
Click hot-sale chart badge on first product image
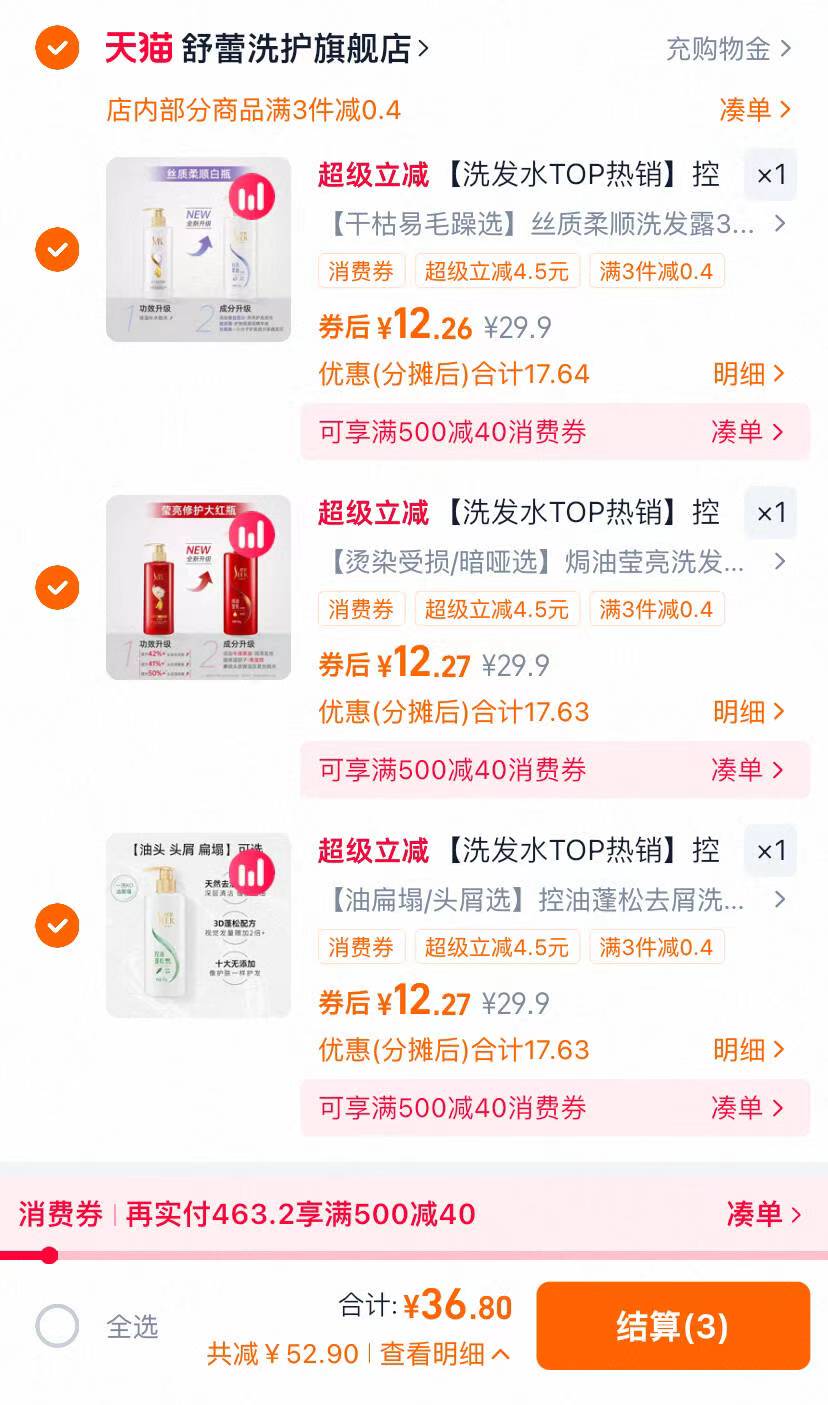250,197
